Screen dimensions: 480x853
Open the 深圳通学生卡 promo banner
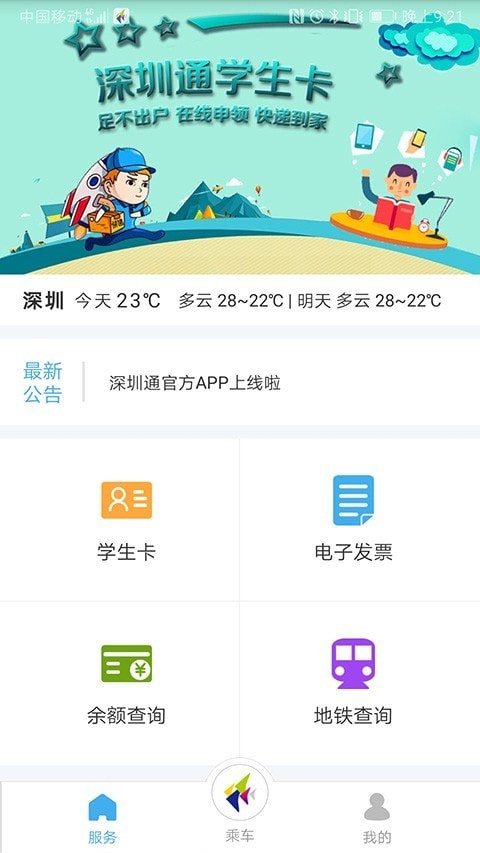coord(240,137)
